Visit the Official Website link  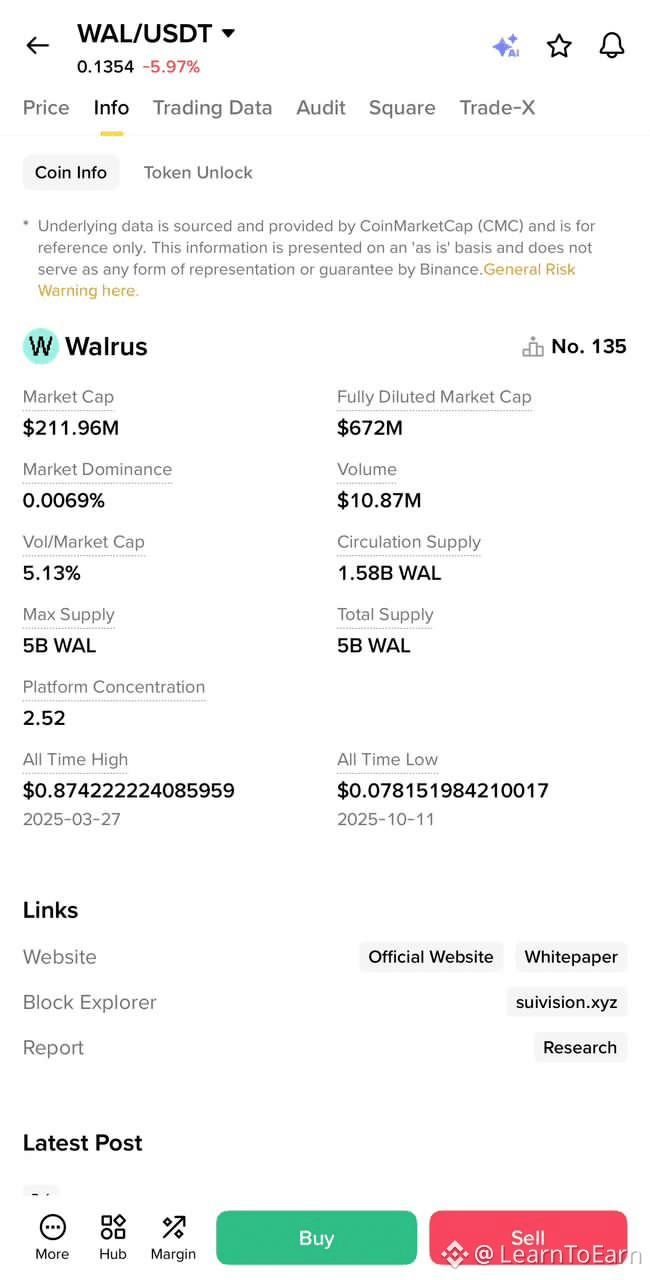coord(431,957)
